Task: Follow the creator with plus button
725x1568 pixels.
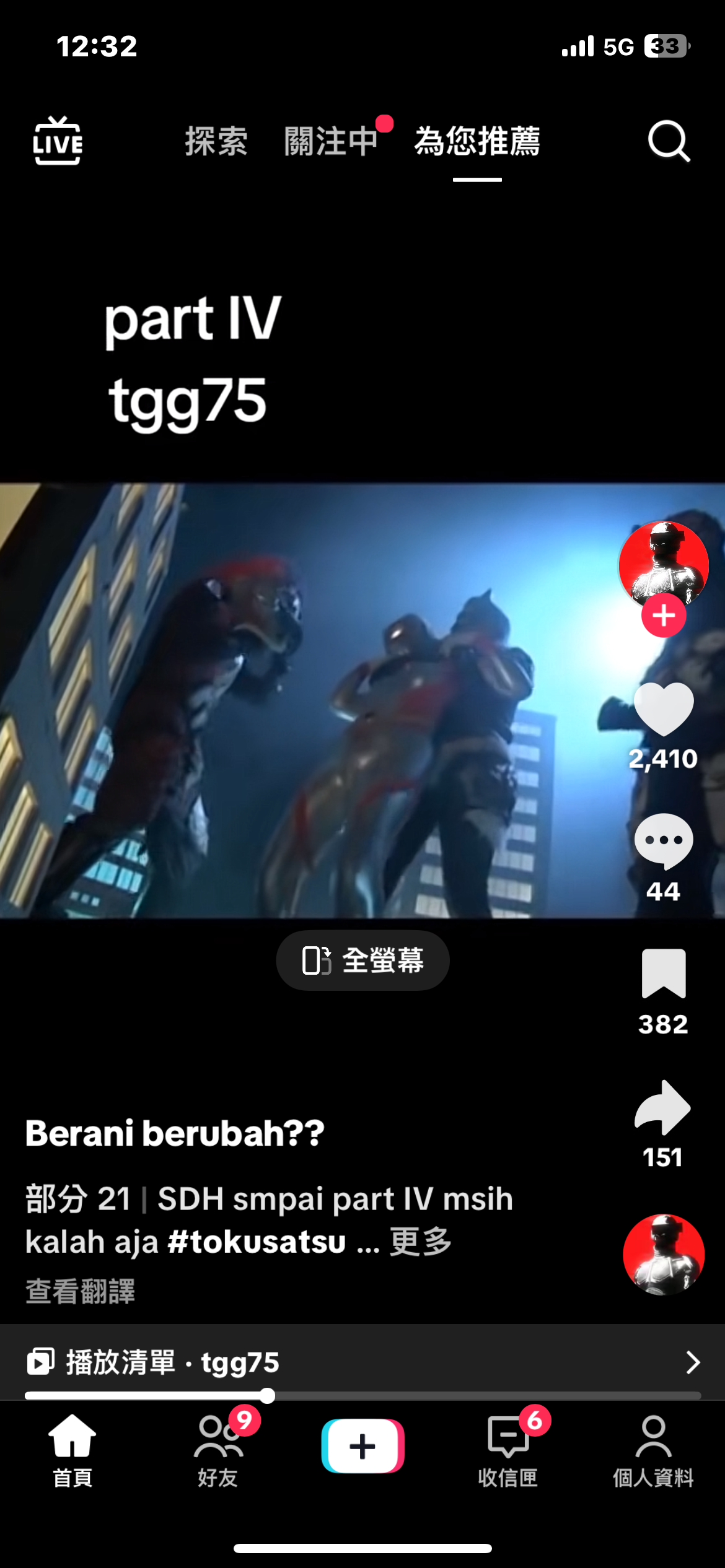Action: click(x=663, y=616)
